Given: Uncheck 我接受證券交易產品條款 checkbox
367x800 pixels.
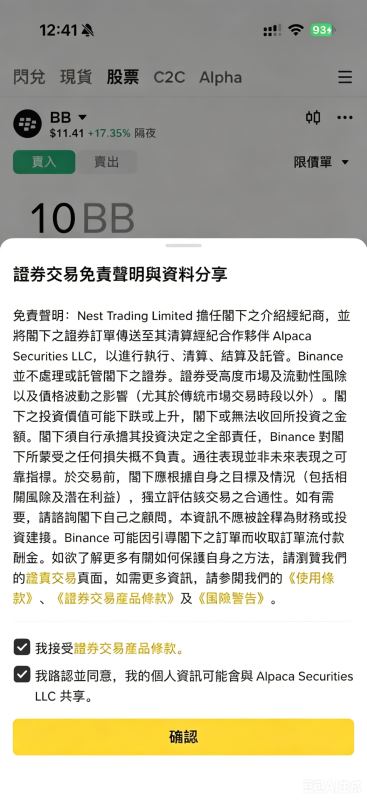Looking at the screenshot, I should (21, 648).
